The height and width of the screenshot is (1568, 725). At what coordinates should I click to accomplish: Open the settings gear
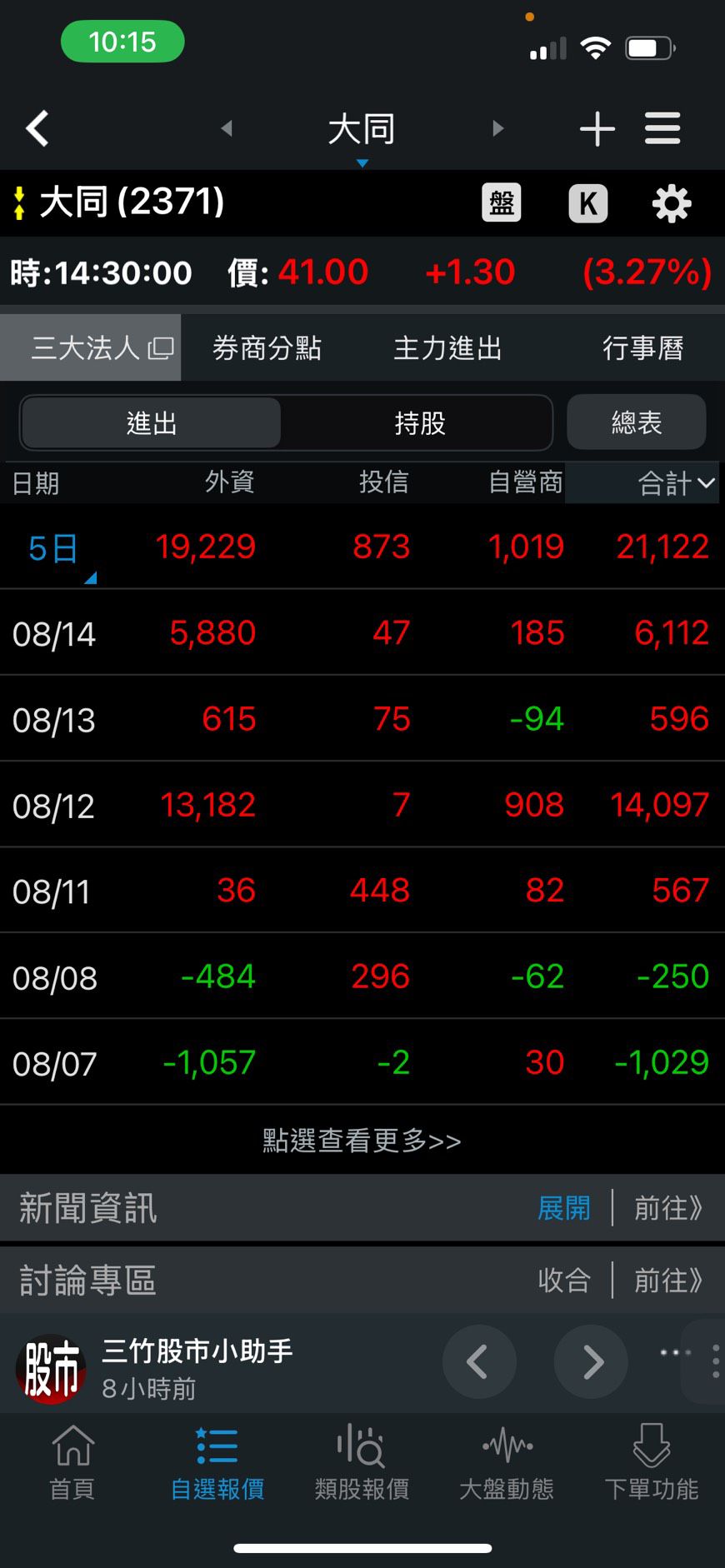click(x=671, y=203)
